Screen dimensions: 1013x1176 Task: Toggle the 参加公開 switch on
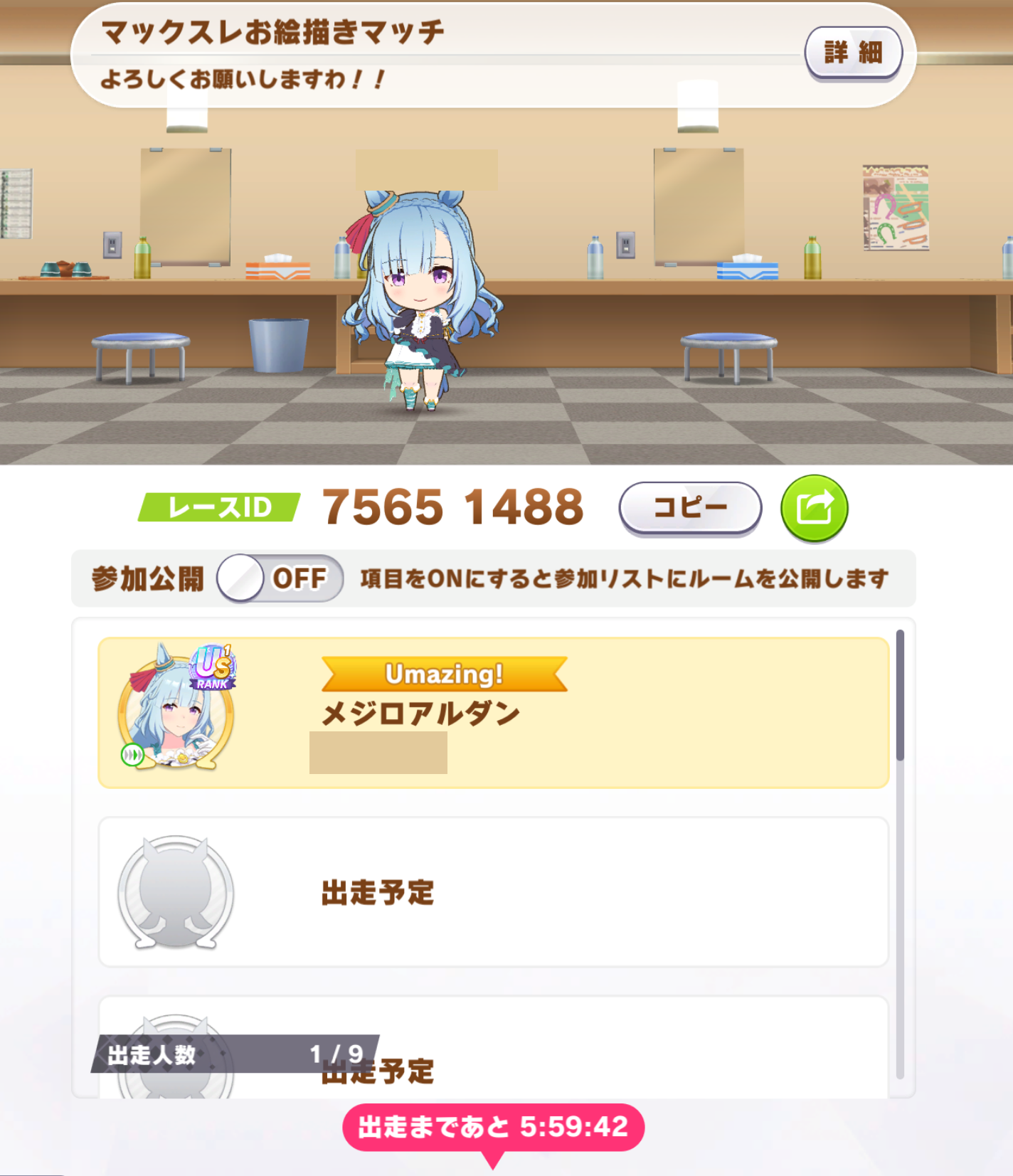pos(280,578)
